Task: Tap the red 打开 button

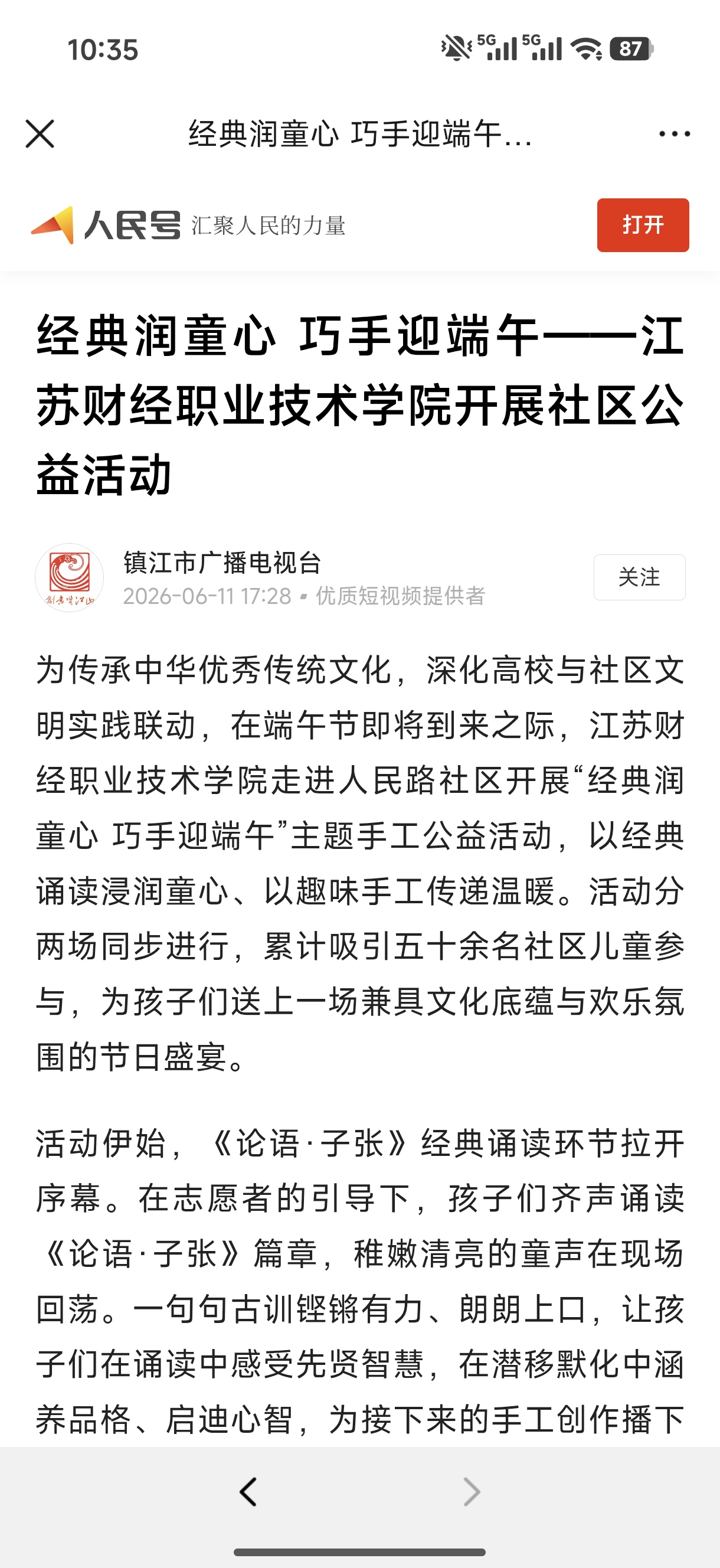Action: (x=643, y=225)
